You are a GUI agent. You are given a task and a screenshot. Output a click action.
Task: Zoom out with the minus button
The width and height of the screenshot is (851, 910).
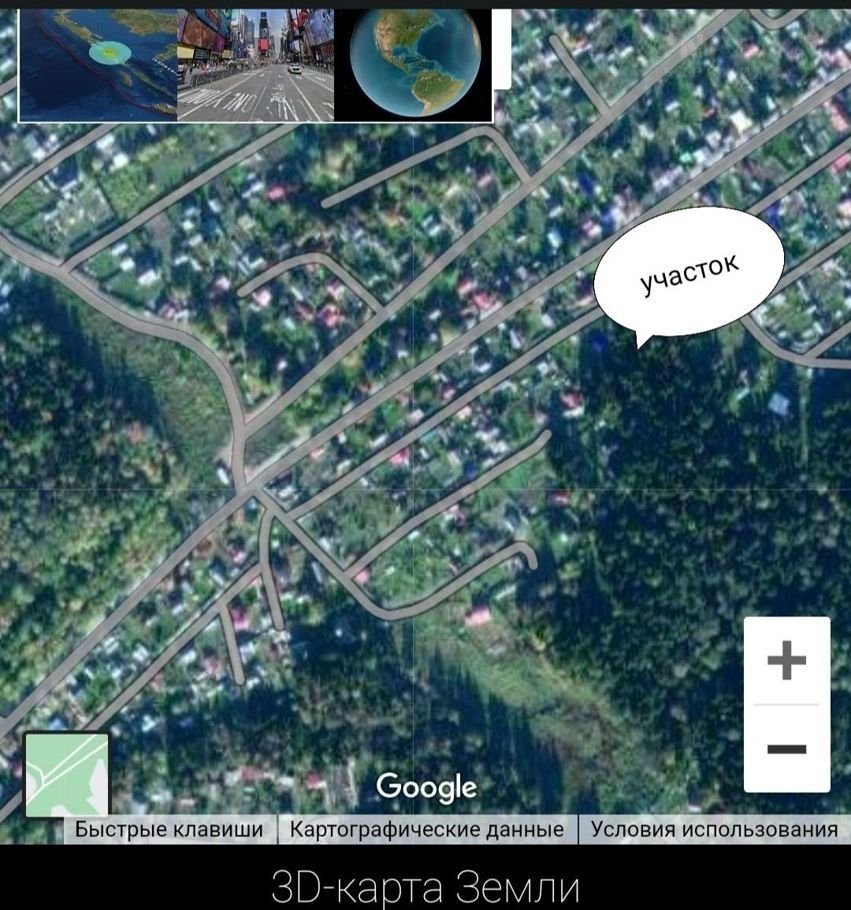pyautogui.click(x=787, y=749)
